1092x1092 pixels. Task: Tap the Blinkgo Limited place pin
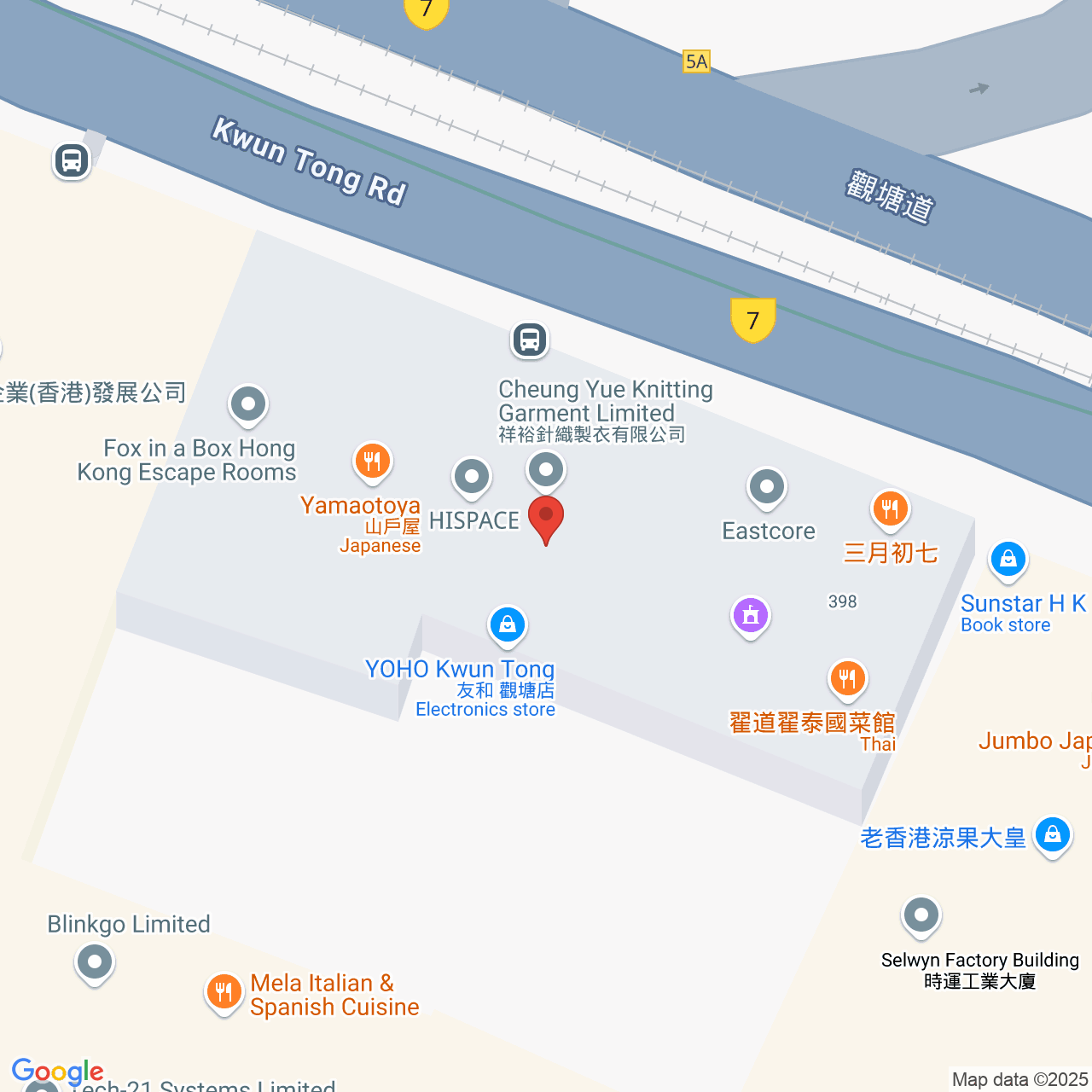(x=95, y=962)
